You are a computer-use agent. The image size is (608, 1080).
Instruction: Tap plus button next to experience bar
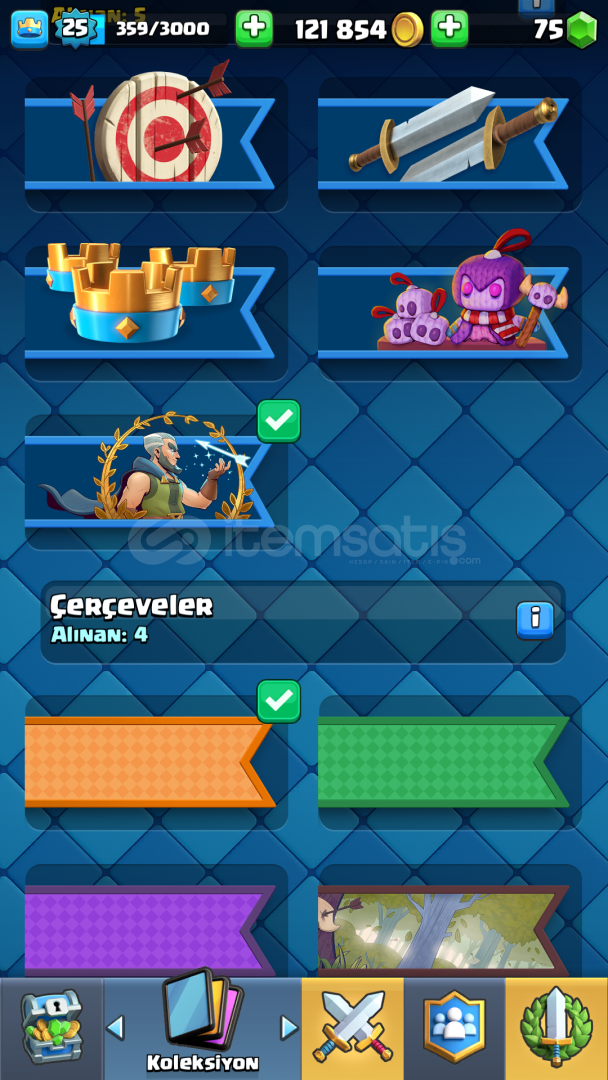[x=254, y=29]
